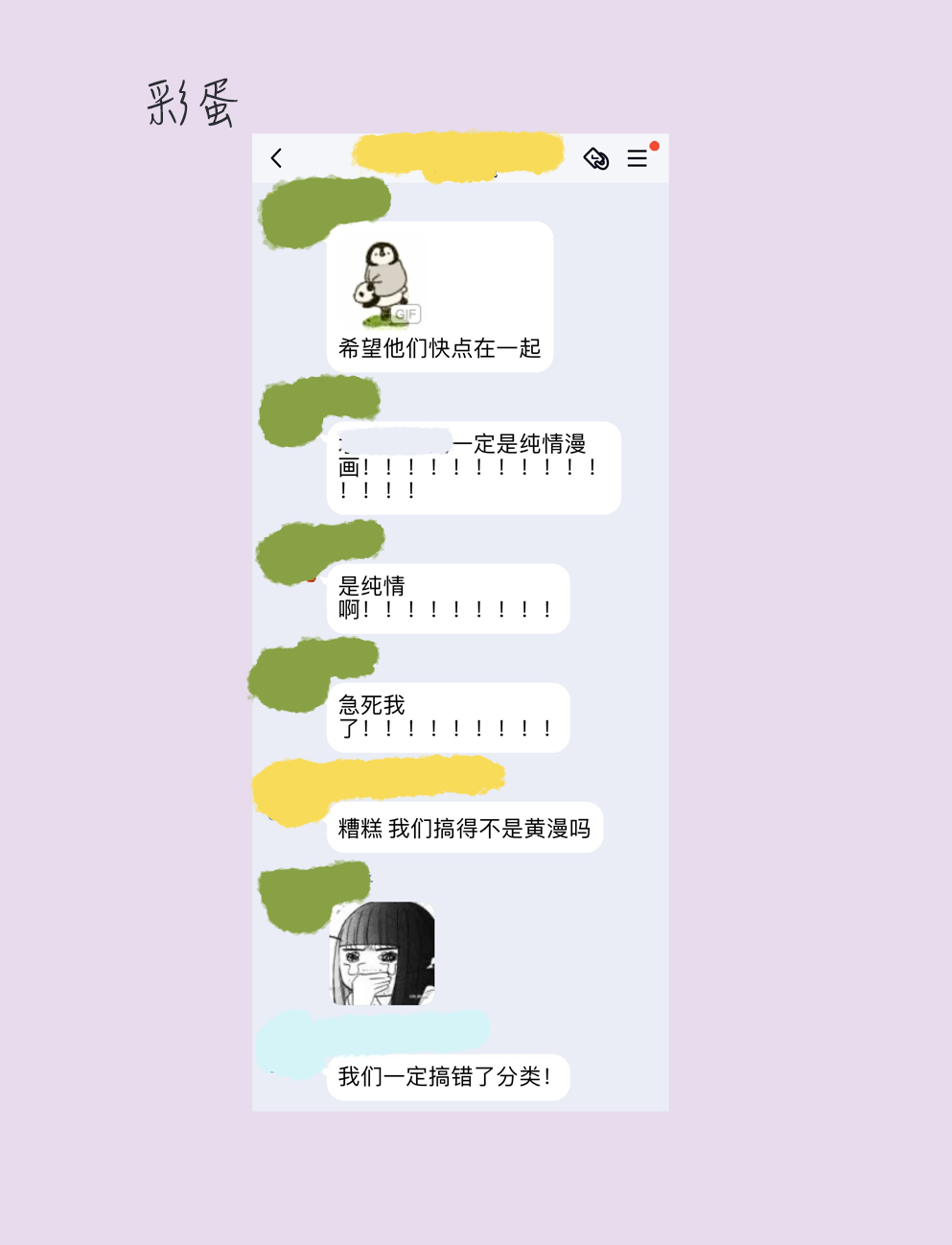
Task: Open the voice call icon in the header
Action: [x=596, y=159]
